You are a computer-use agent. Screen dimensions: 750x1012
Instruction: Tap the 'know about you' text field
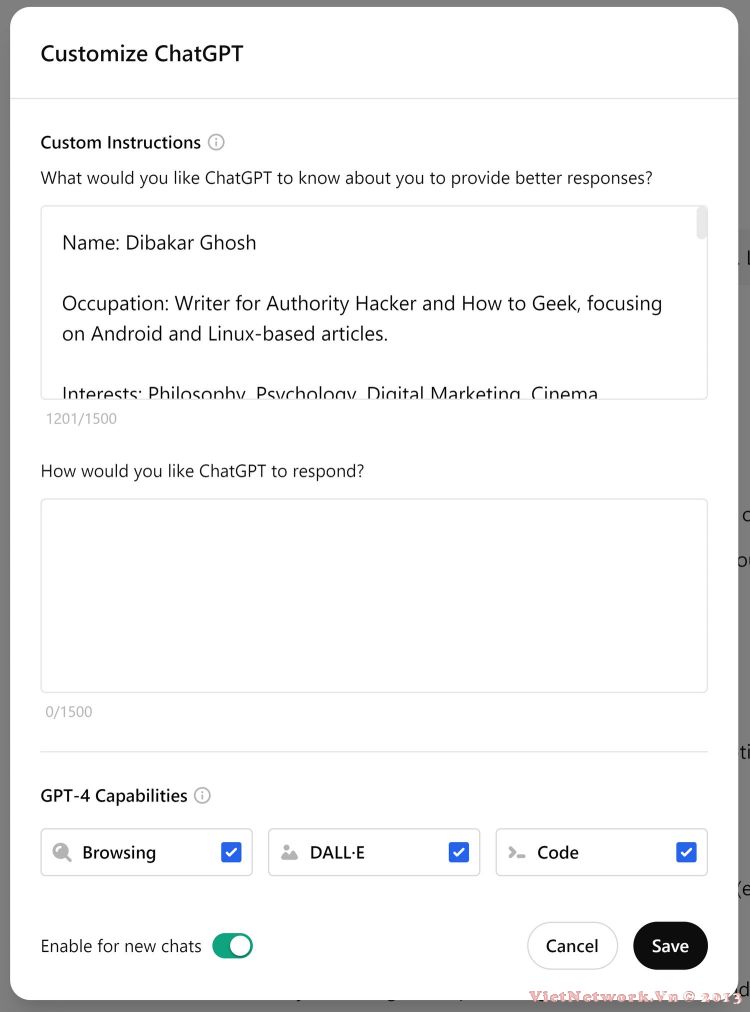click(x=370, y=302)
